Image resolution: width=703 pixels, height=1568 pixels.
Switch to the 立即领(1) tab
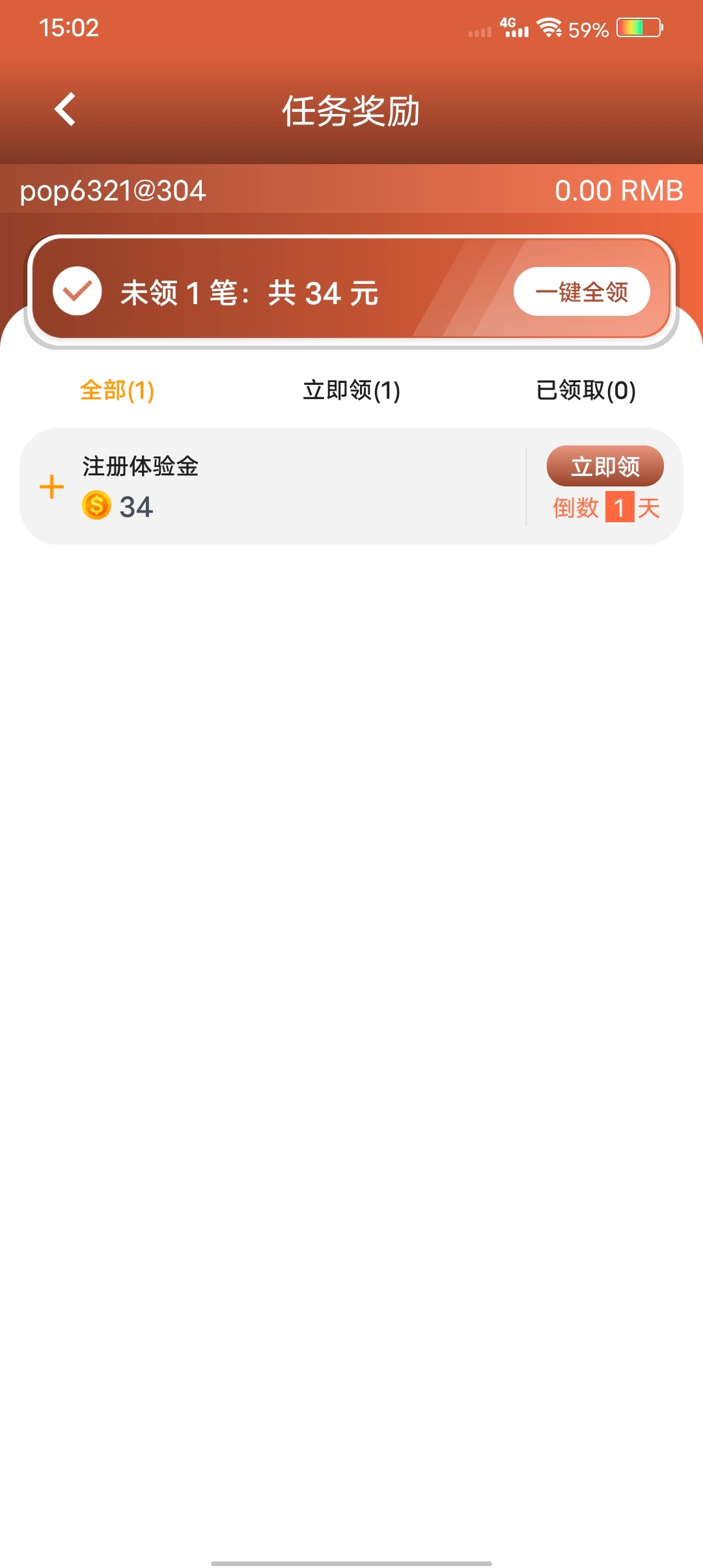pos(351,391)
